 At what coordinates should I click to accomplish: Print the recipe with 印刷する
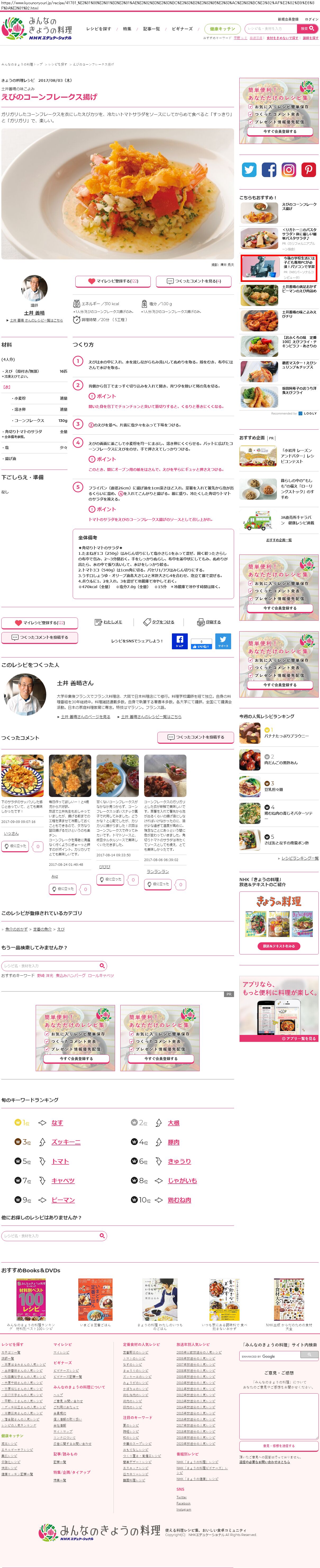[209, 622]
